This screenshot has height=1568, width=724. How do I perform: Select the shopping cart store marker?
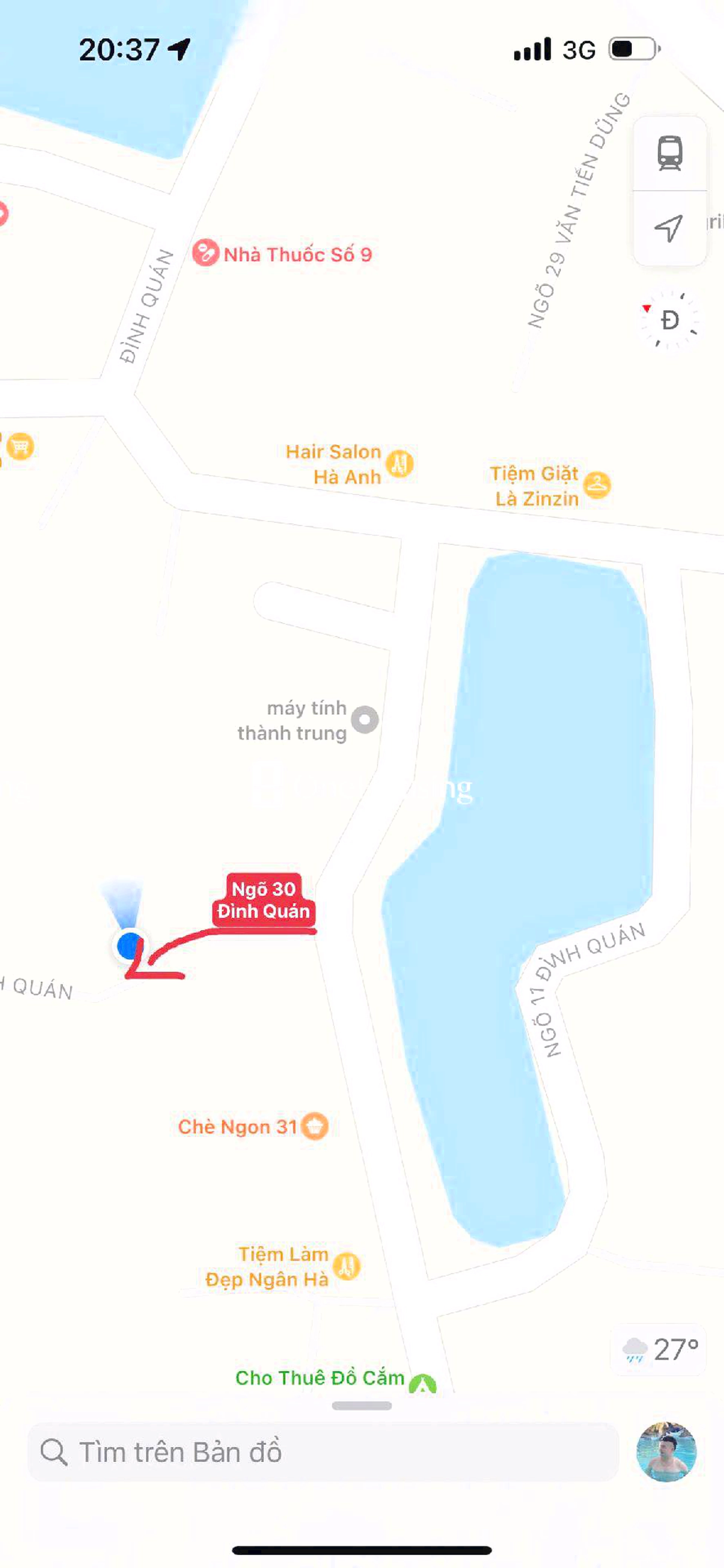tap(20, 447)
